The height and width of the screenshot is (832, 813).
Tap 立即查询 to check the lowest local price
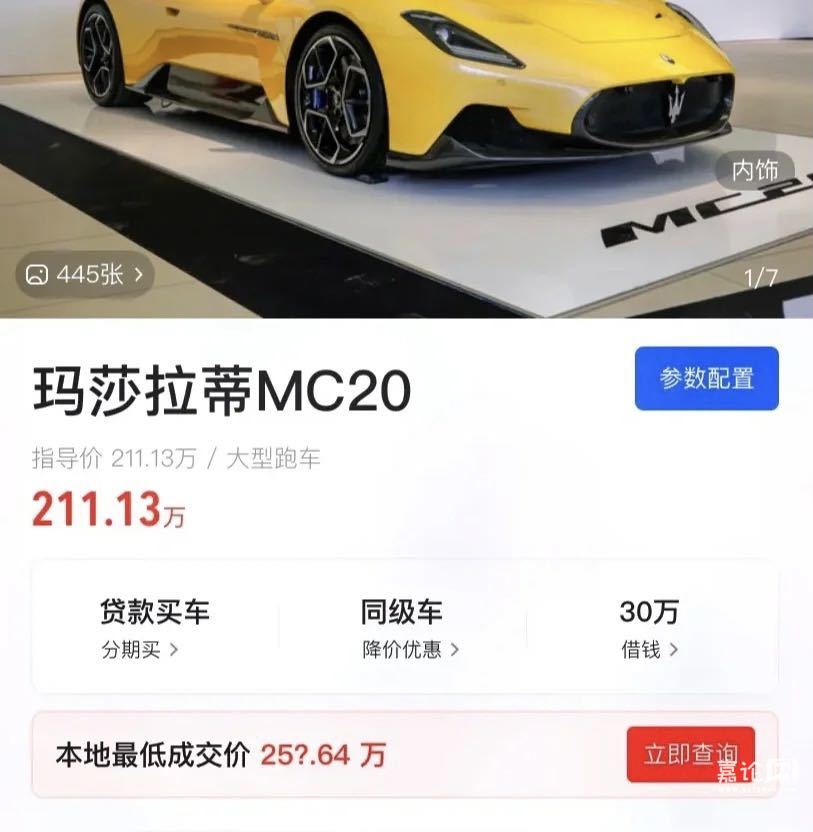tap(690, 754)
